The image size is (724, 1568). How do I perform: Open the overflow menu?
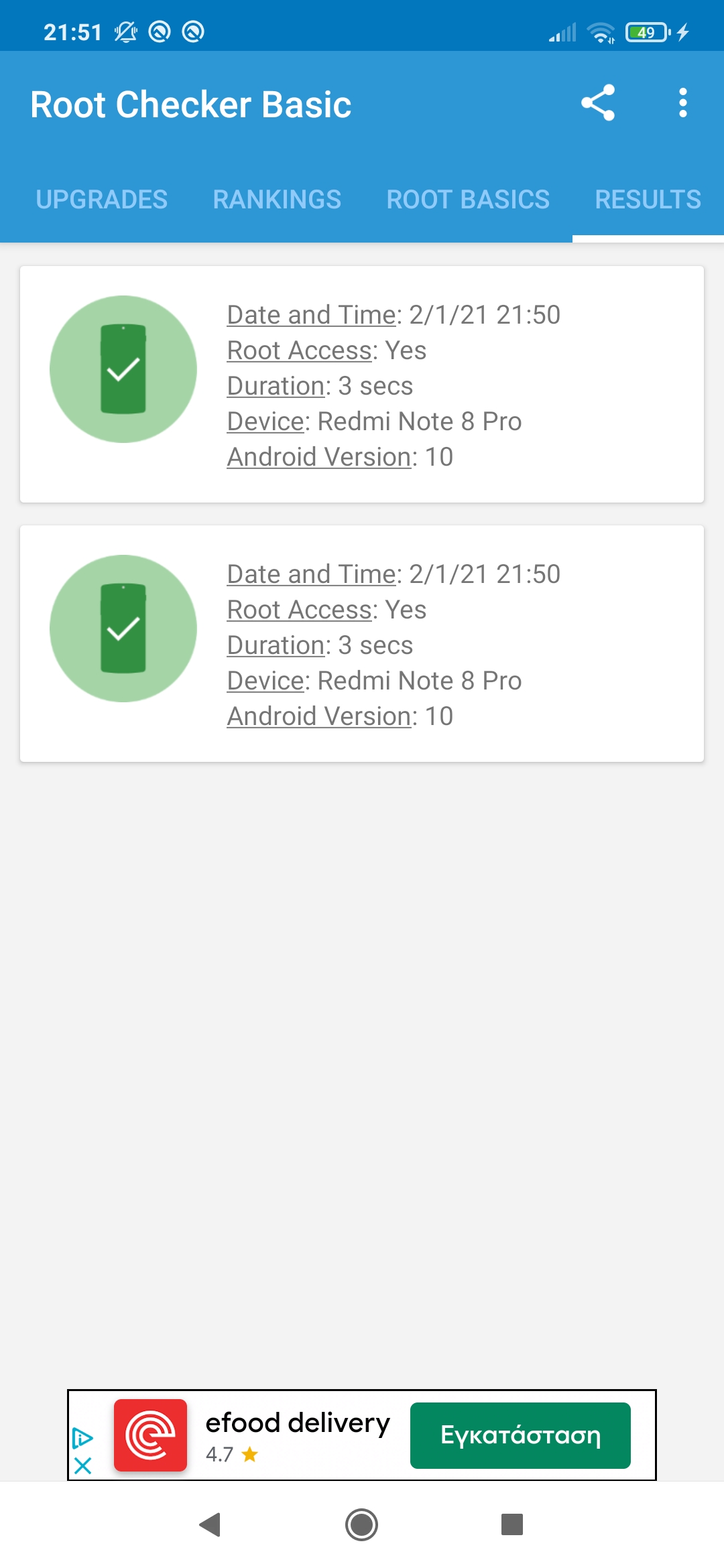(x=682, y=103)
